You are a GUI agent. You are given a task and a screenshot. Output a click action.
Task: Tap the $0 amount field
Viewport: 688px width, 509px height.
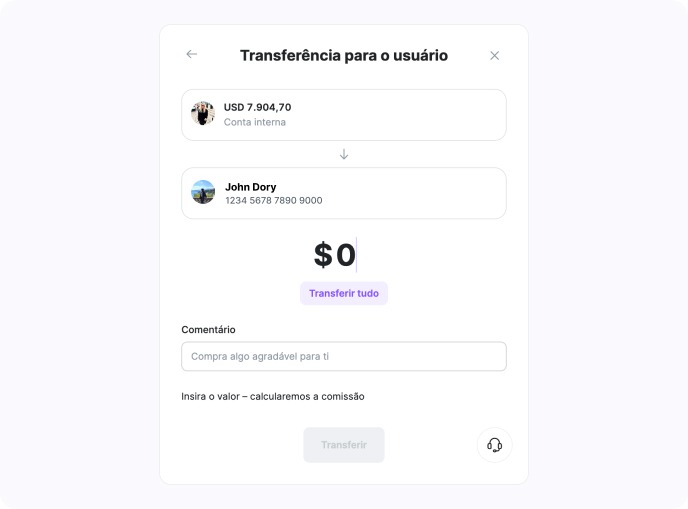[x=336, y=255]
